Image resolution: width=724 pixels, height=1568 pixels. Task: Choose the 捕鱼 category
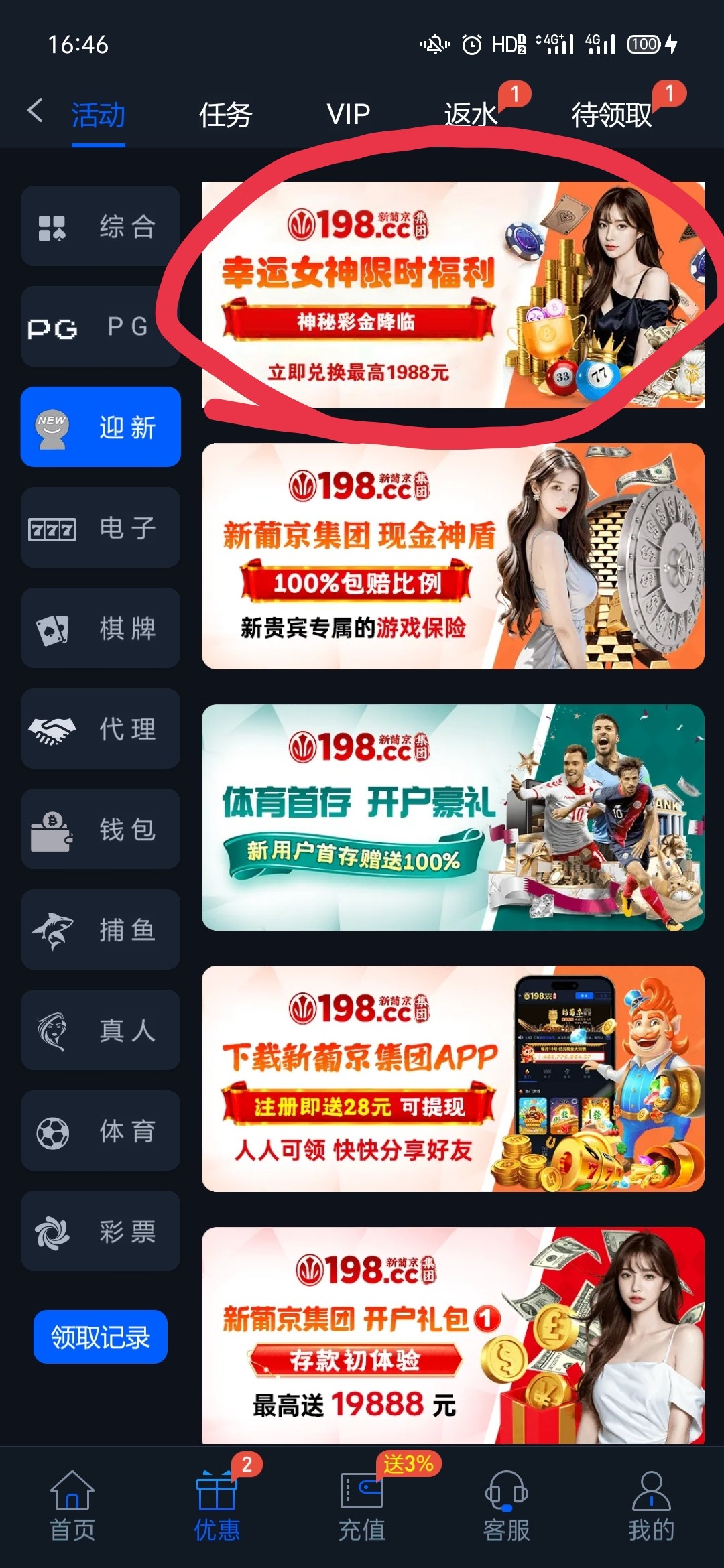click(101, 930)
